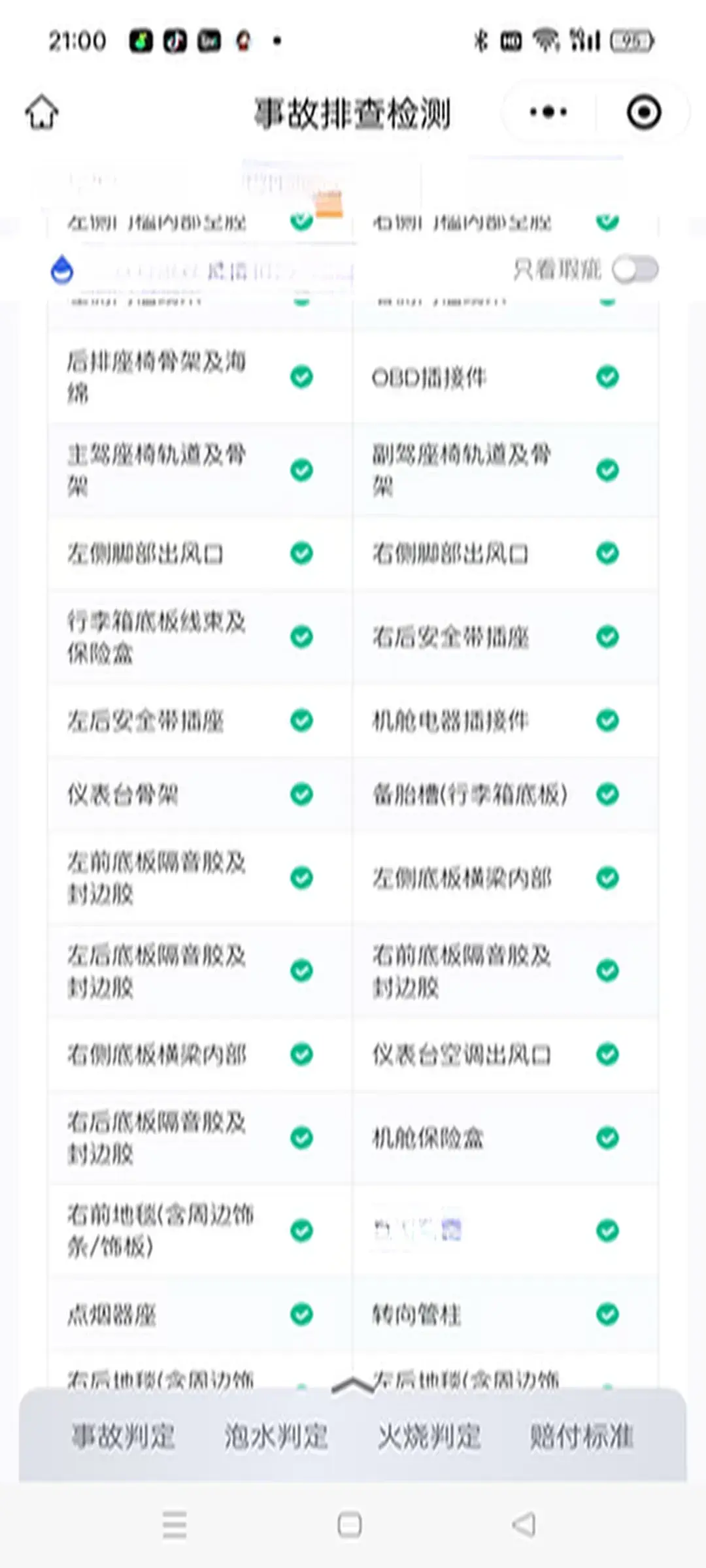Viewport: 706px width, 1568px height.
Task: Expand the bottom panel with up chevron
Action: [353, 1385]
